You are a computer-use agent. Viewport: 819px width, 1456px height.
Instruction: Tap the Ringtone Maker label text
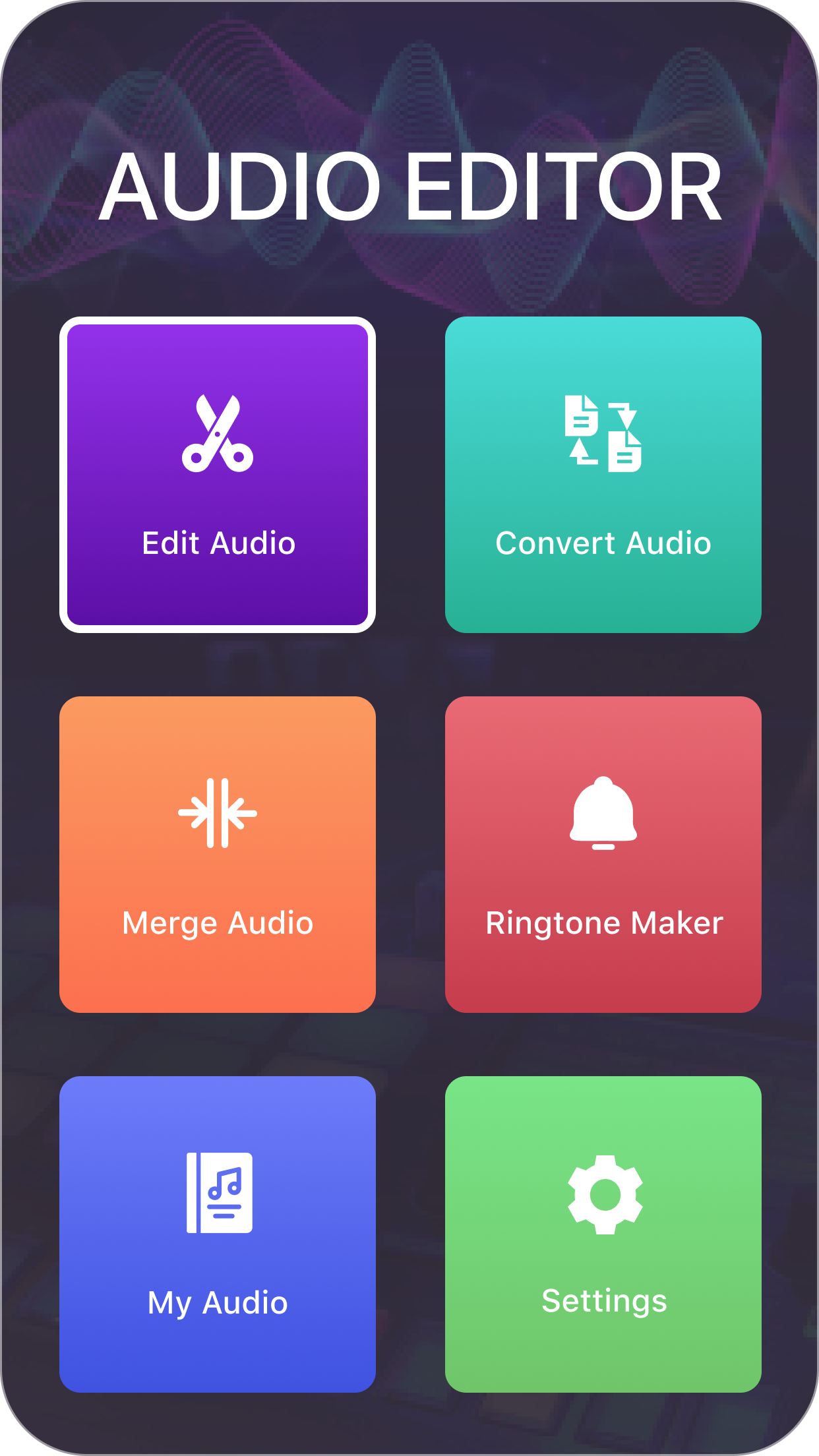point(602,923)
